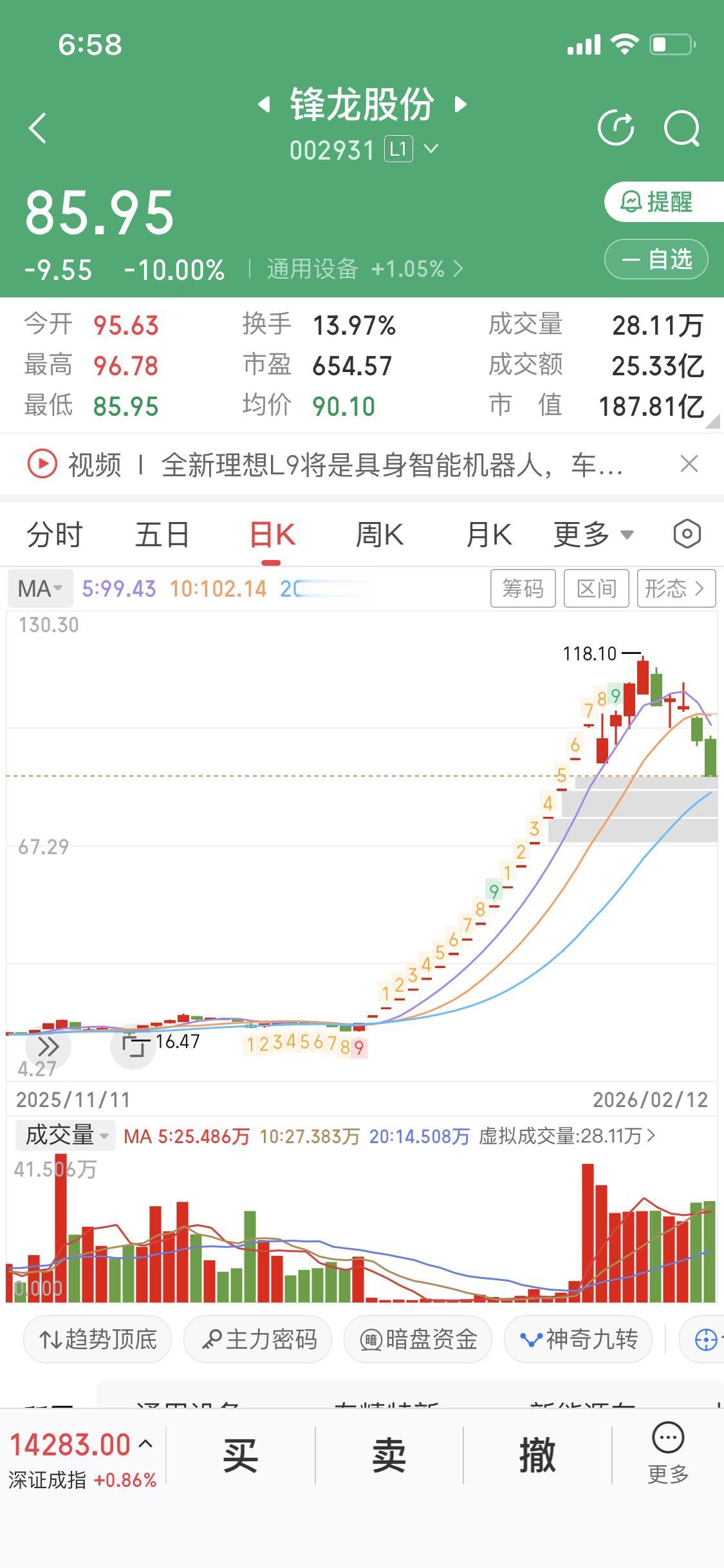Toggle 筹码 chip distribution overlay
This screenshot has width=724, height=1568.
[523, 588]
